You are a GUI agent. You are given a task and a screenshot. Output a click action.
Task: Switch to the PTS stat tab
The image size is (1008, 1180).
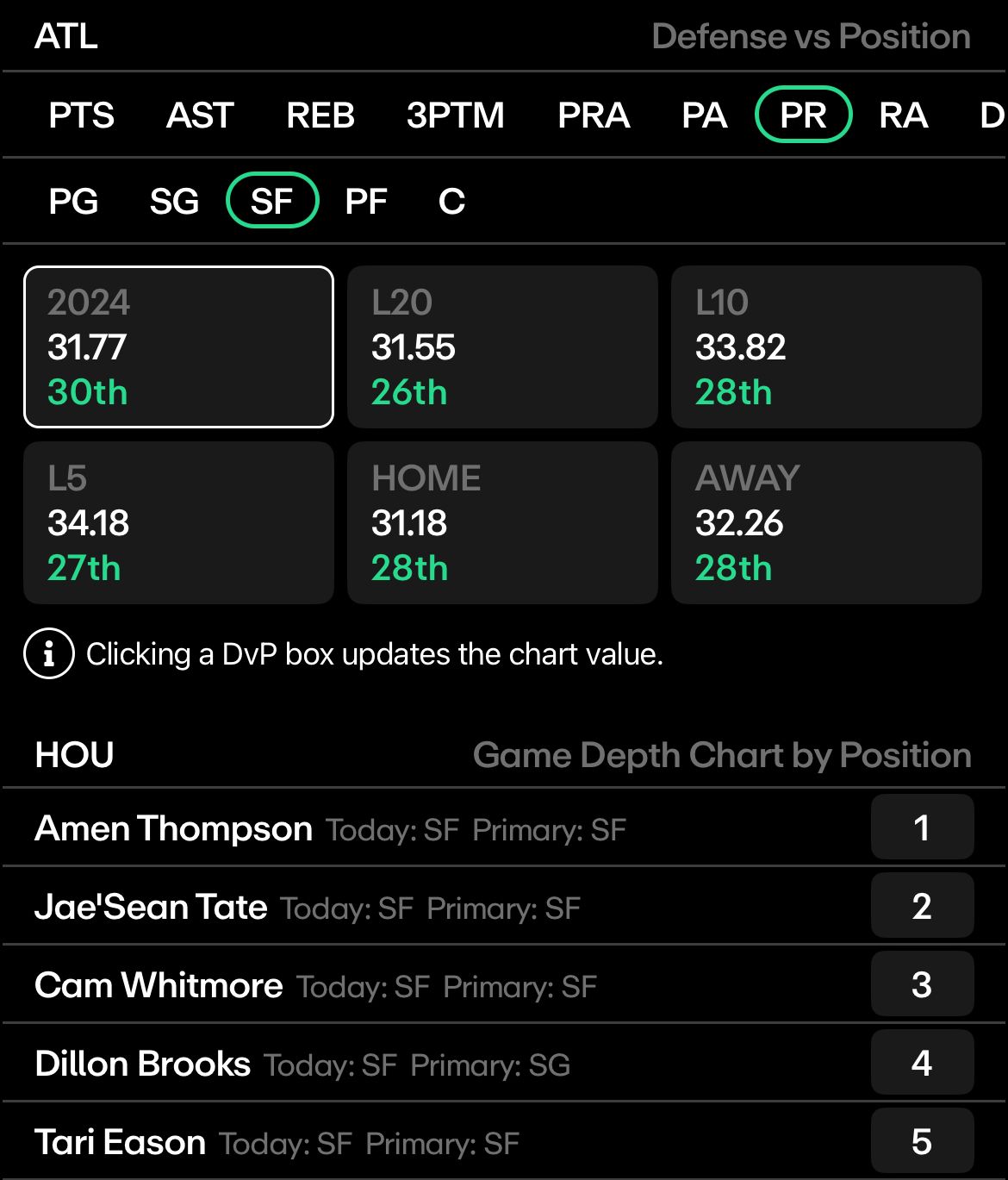tap(81, 116)
